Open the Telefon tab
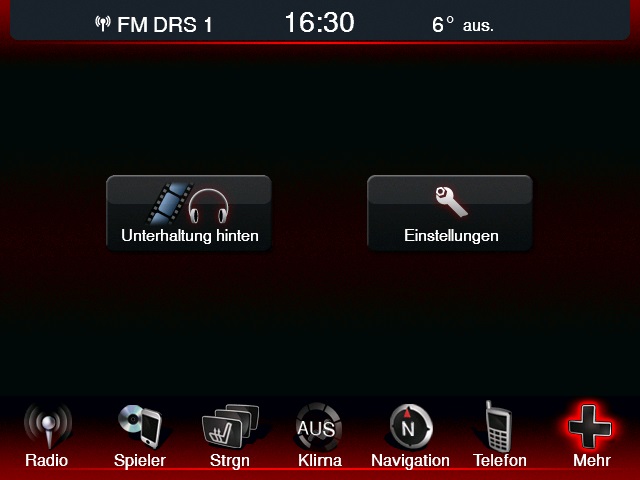The width and height of the screenshot is (640, 480). tap(499, 436)
